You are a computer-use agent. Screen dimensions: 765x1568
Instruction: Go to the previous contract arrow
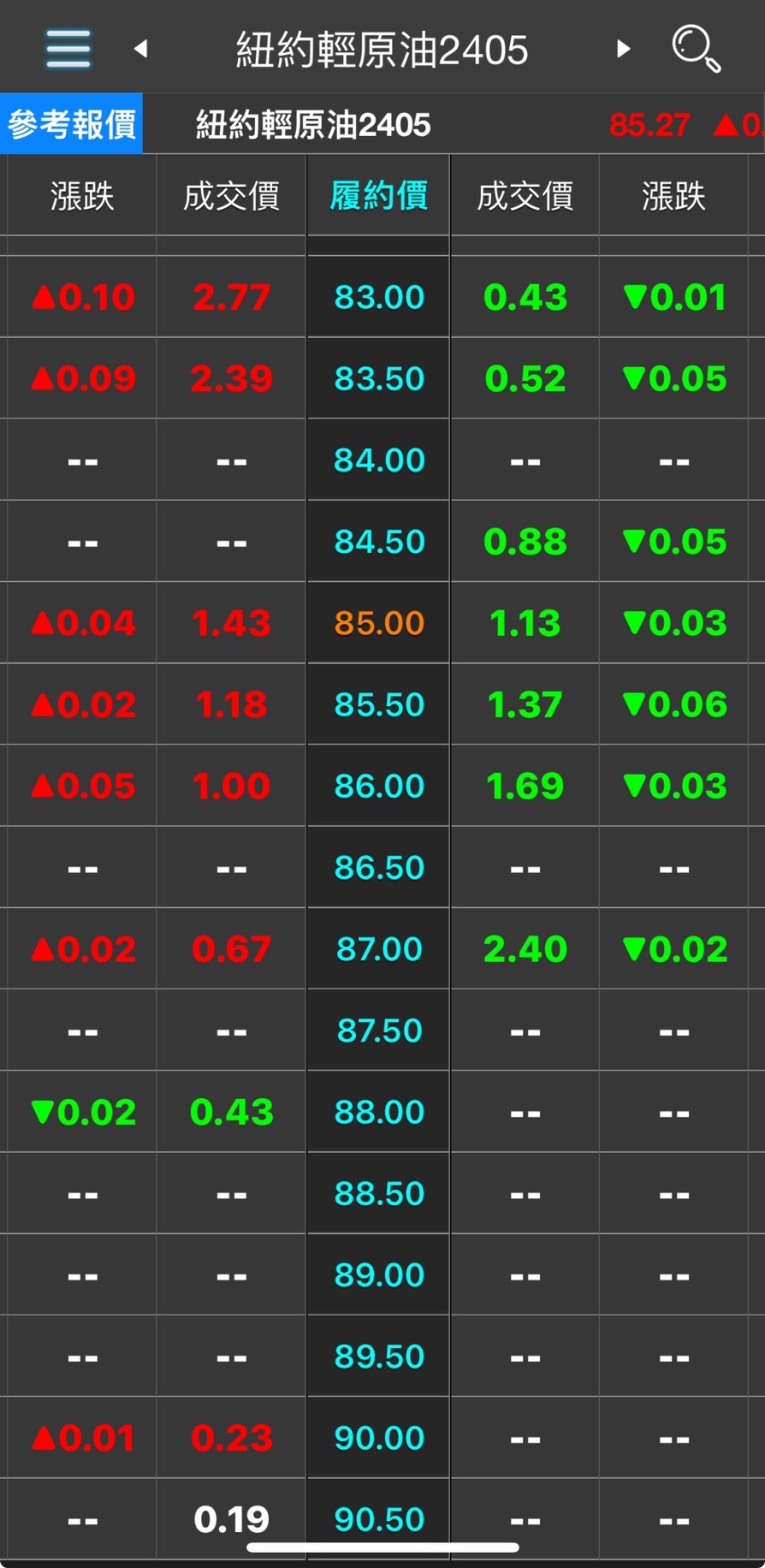tap(141, 49)
